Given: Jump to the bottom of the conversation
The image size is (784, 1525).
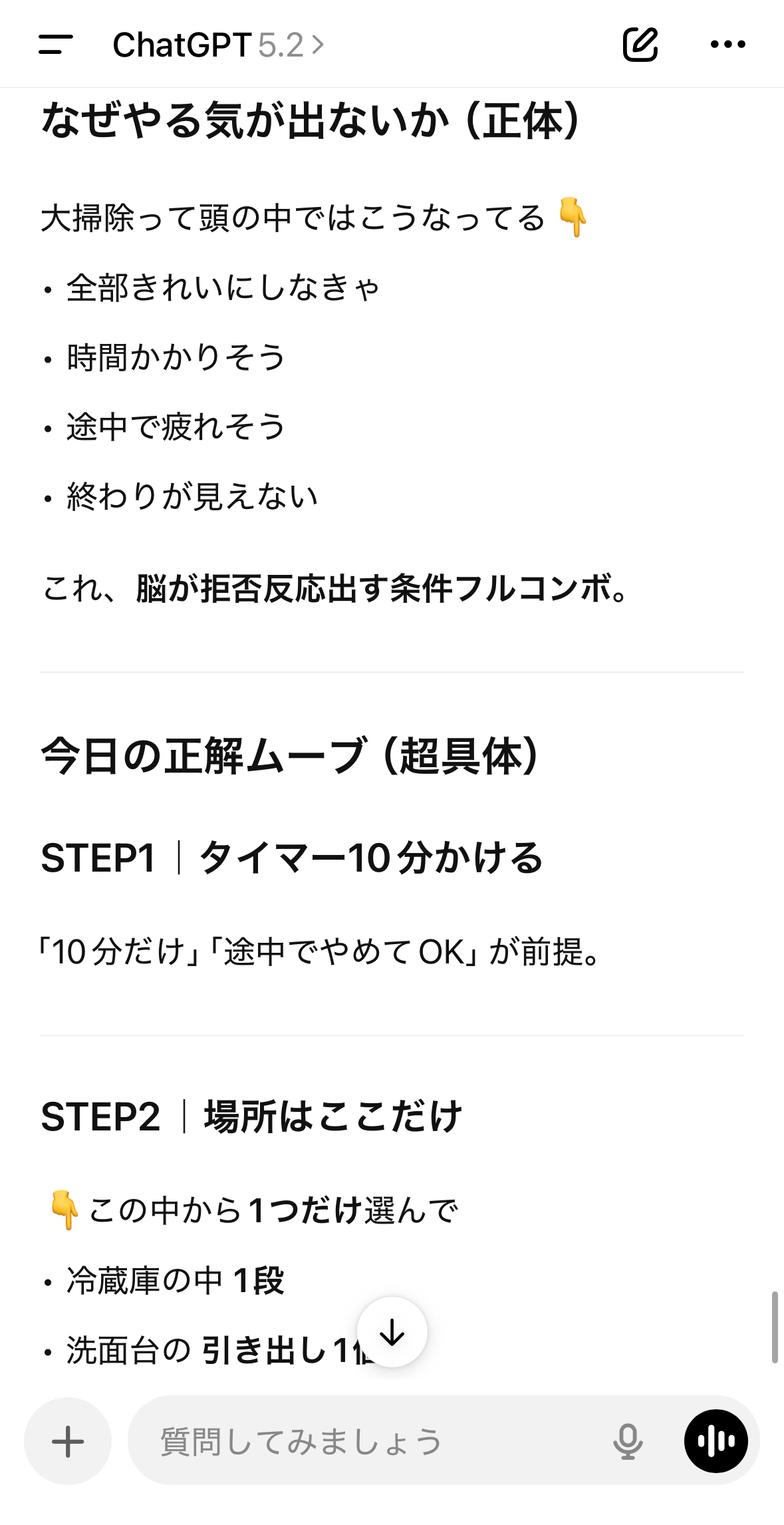Looking at the screenshot, I should tap(392, 1332).
